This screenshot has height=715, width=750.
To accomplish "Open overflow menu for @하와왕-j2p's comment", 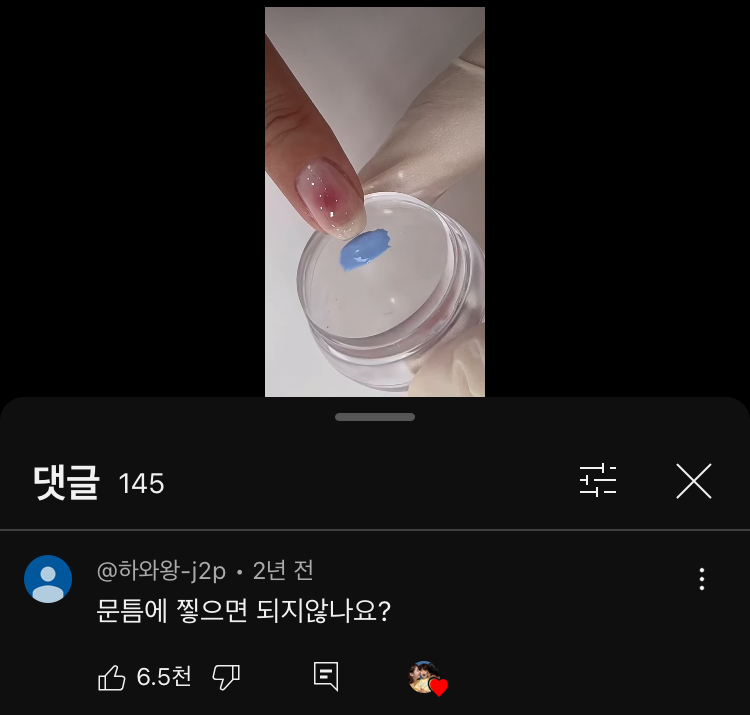I will click(x=702, y=579).
